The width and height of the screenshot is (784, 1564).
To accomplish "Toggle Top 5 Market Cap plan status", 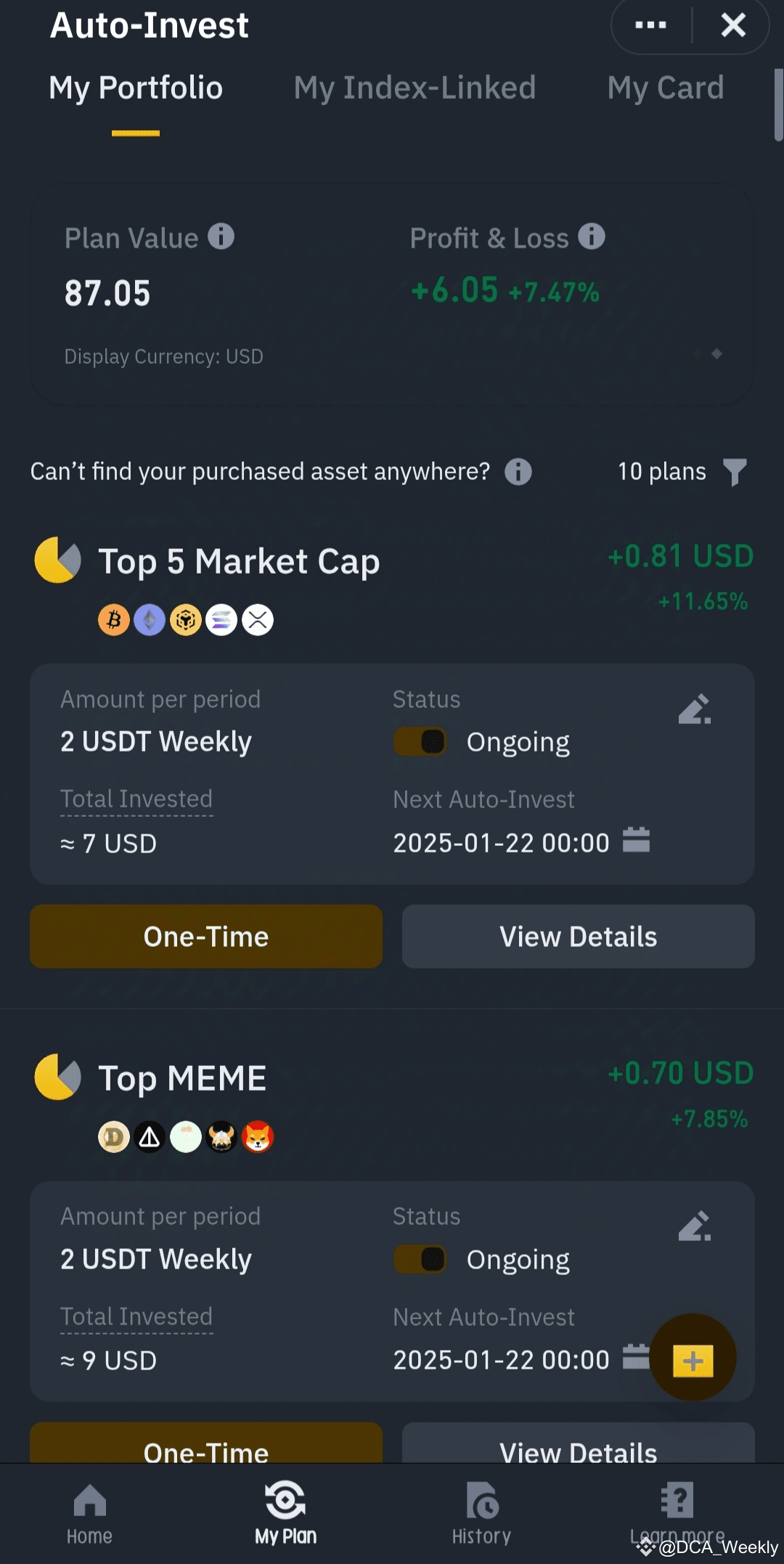I will 420,742.
